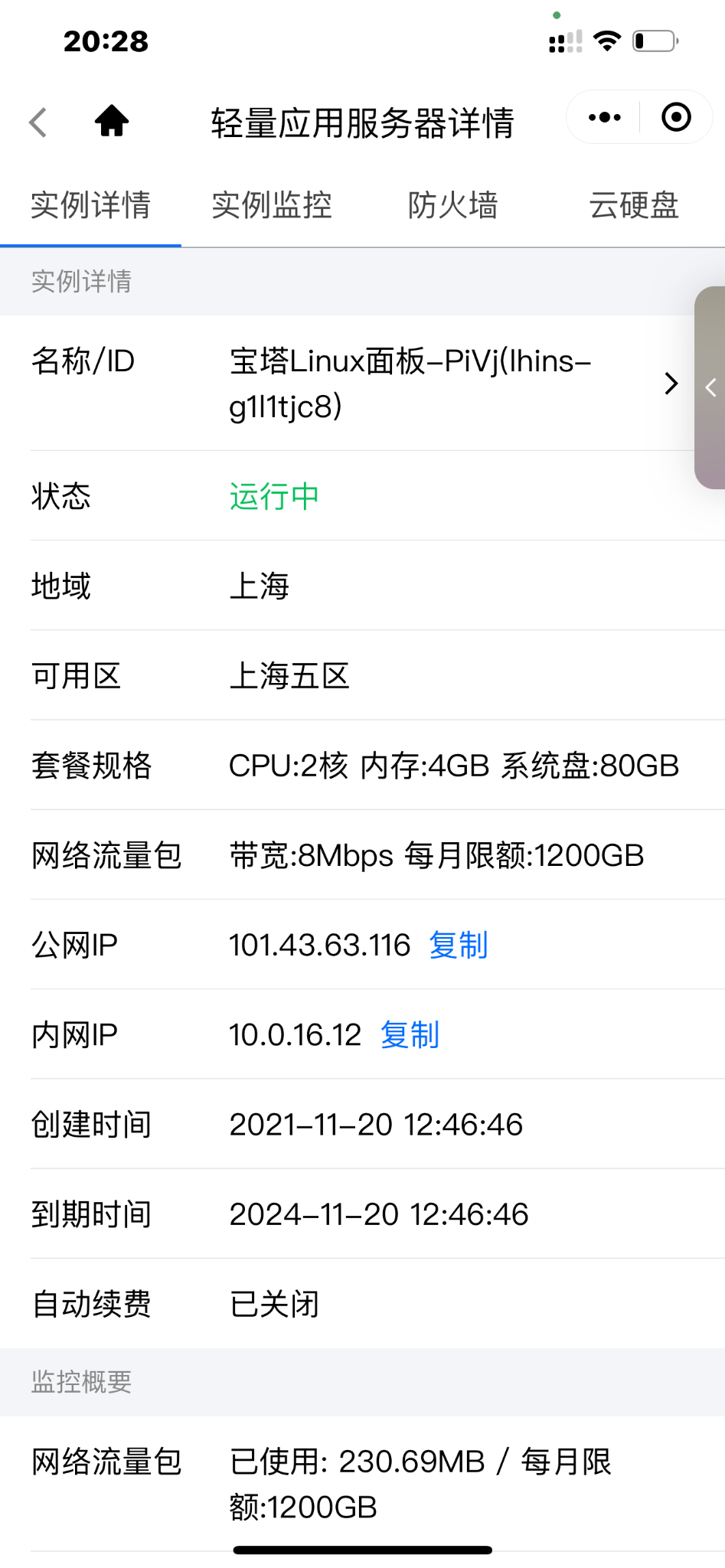Switch to the 实例监控 tab
The height and width of the screenshot is (1568, 725).
pos(272,205)
